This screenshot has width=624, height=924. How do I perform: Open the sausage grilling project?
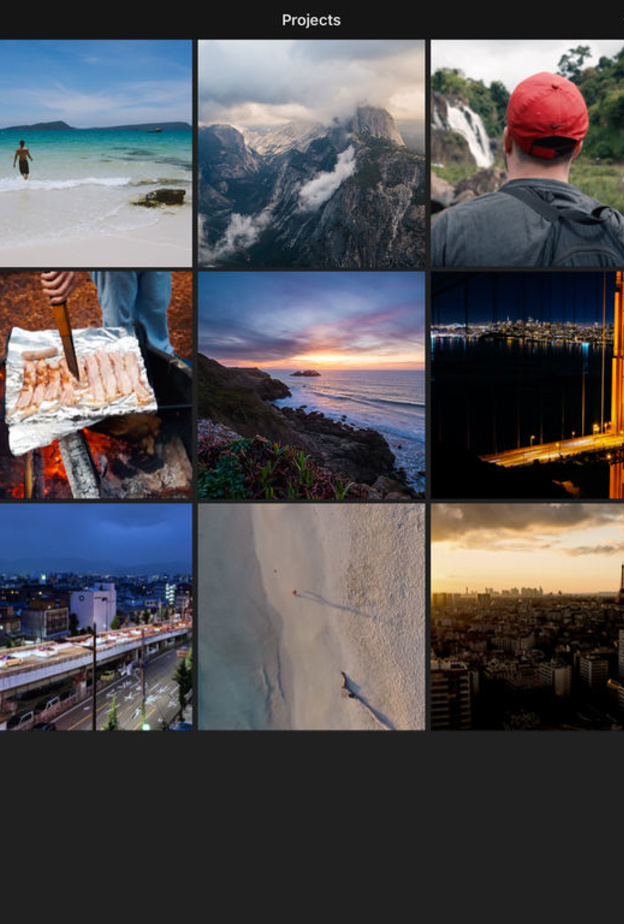tap(95, 385)
